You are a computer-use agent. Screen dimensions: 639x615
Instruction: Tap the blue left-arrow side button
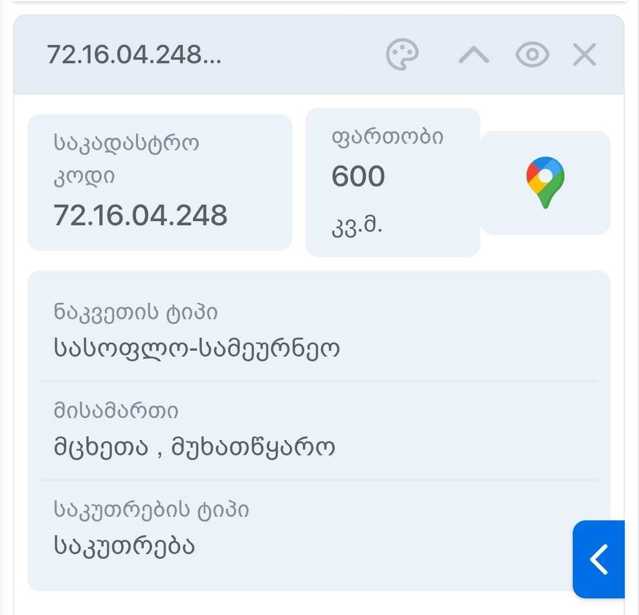(x=599, y=559)
